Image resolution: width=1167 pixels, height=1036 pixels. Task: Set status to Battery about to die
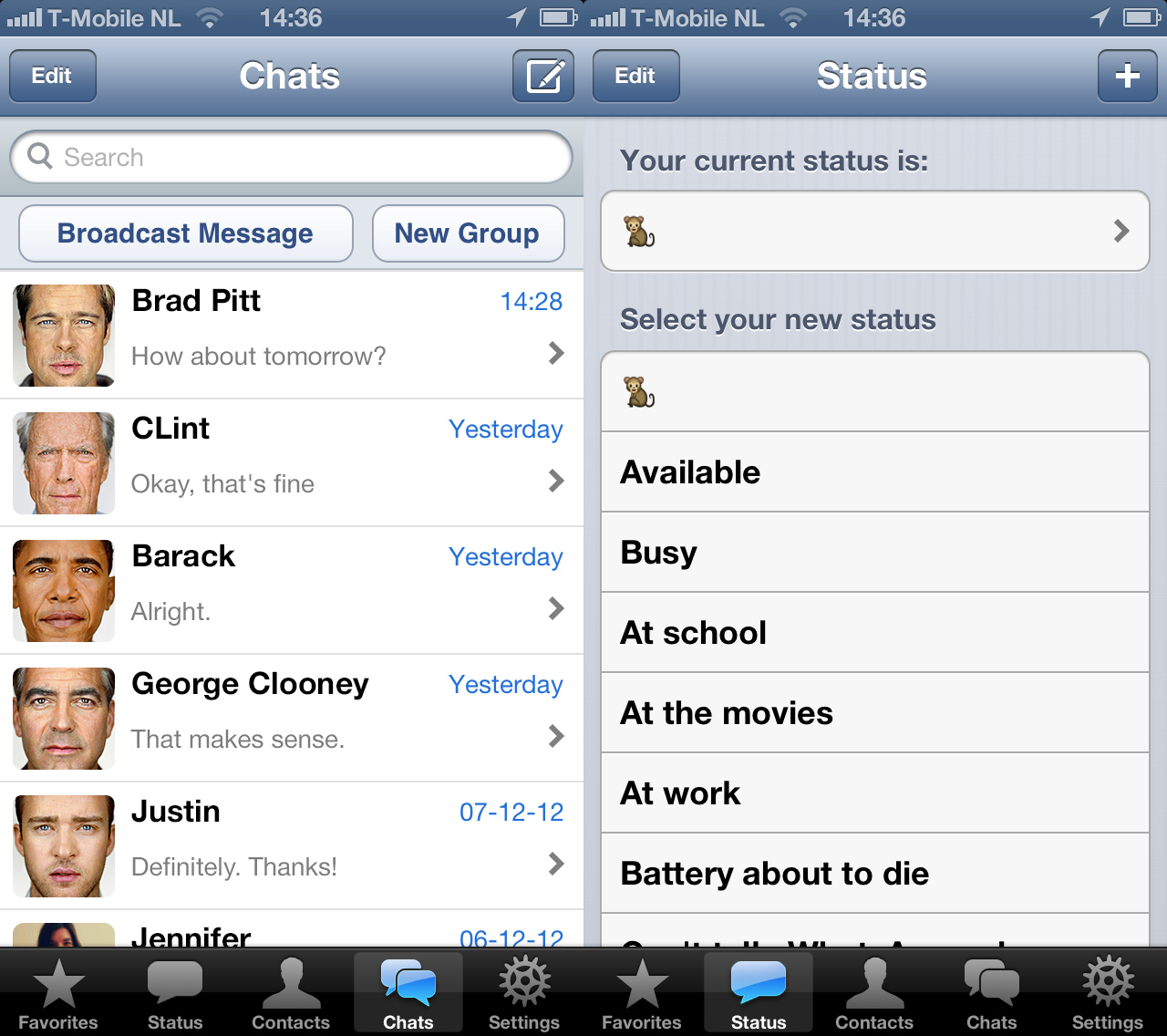pyautogui.click(x=875, y=874)
